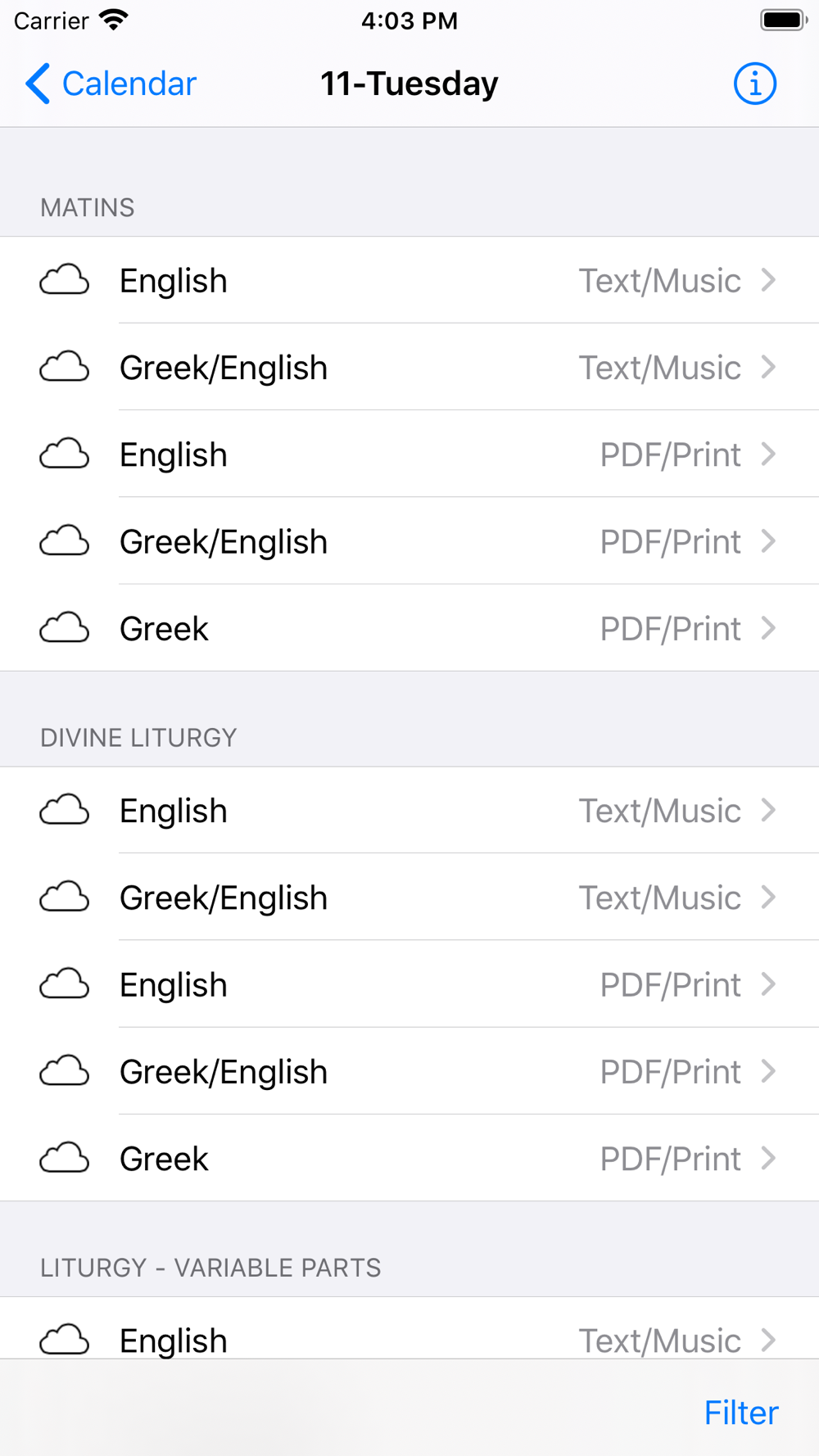This screenshot has width=819, height=1456.
Task: Open Divine Liturgy Greek/English PDF/Print
Action: click(409, 1070)
